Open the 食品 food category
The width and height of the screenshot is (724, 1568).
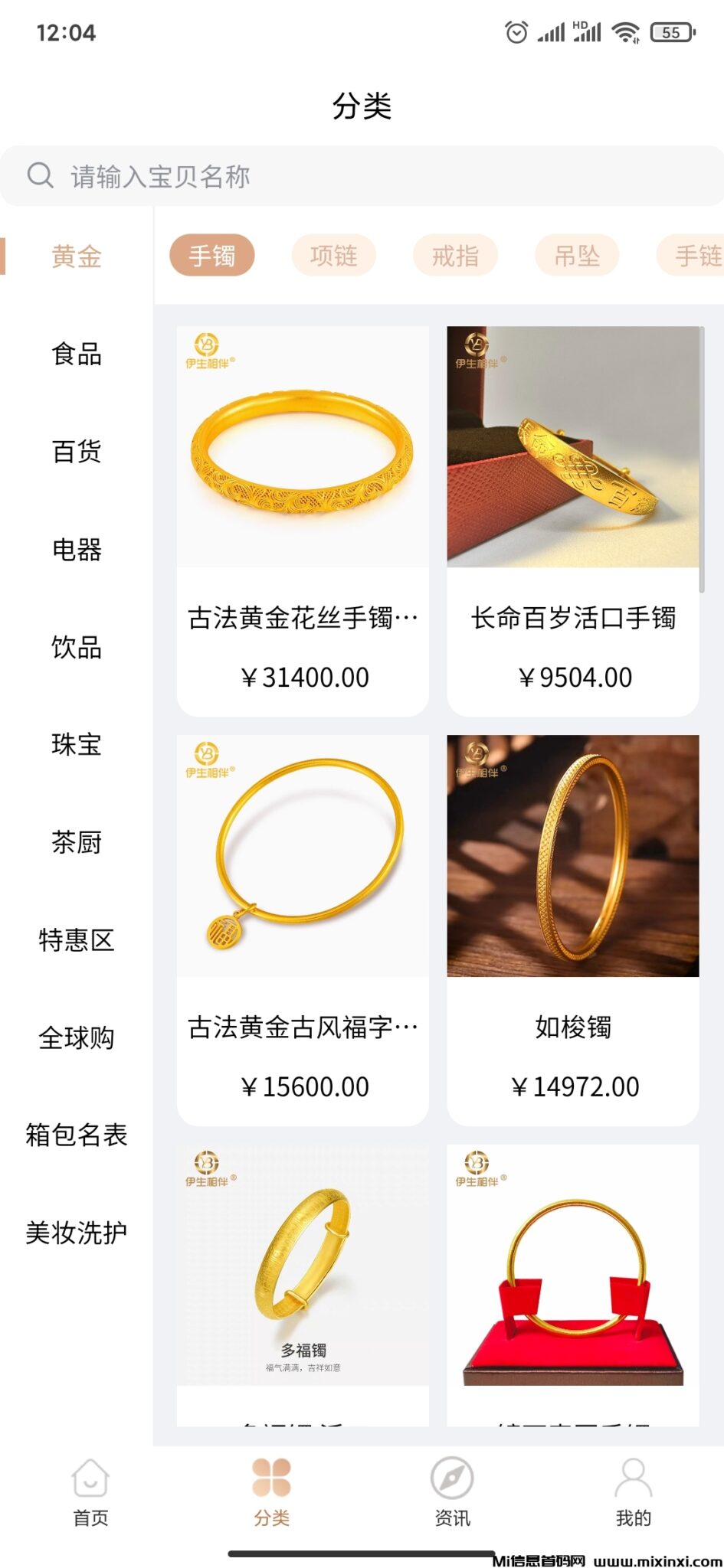coord(74,354)
